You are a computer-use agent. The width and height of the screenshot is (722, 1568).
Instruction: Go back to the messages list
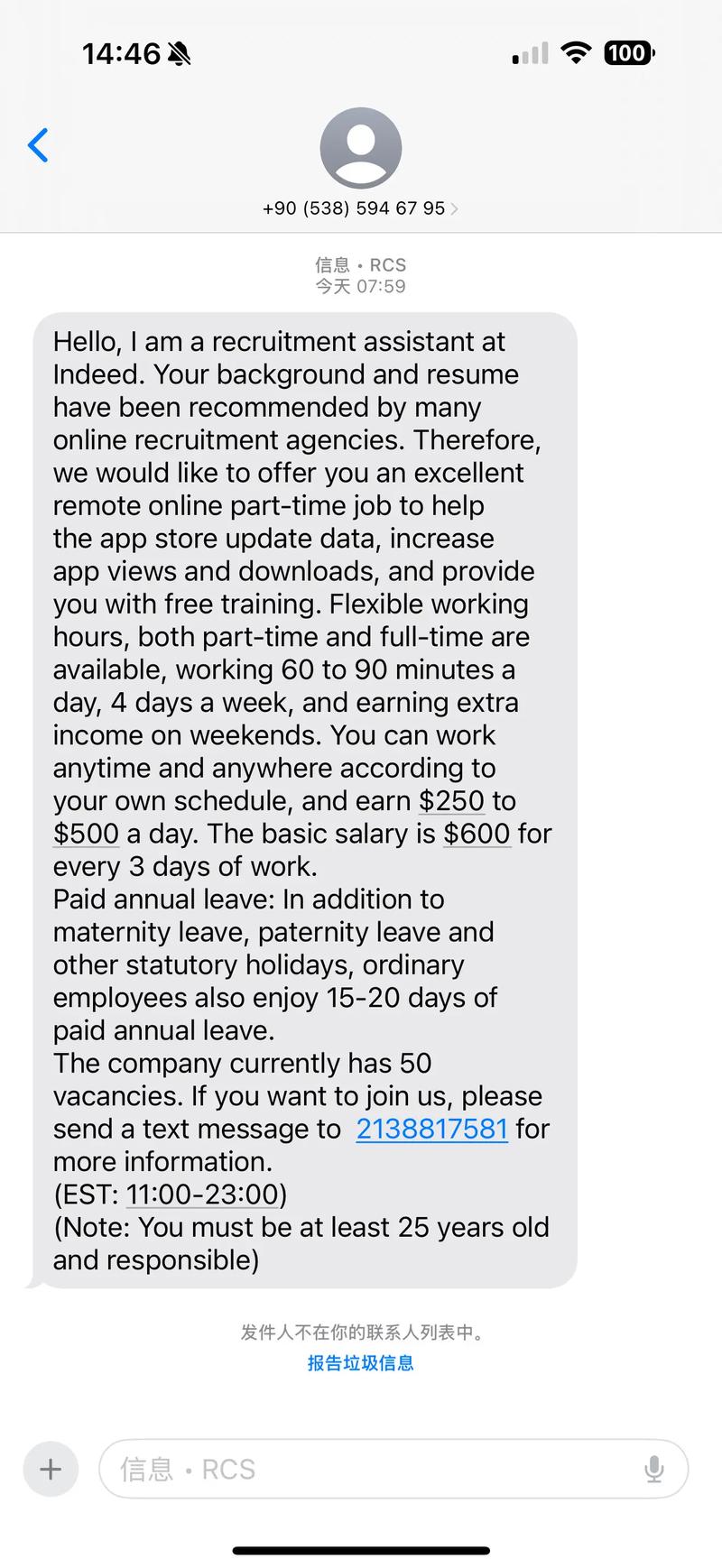38,144
